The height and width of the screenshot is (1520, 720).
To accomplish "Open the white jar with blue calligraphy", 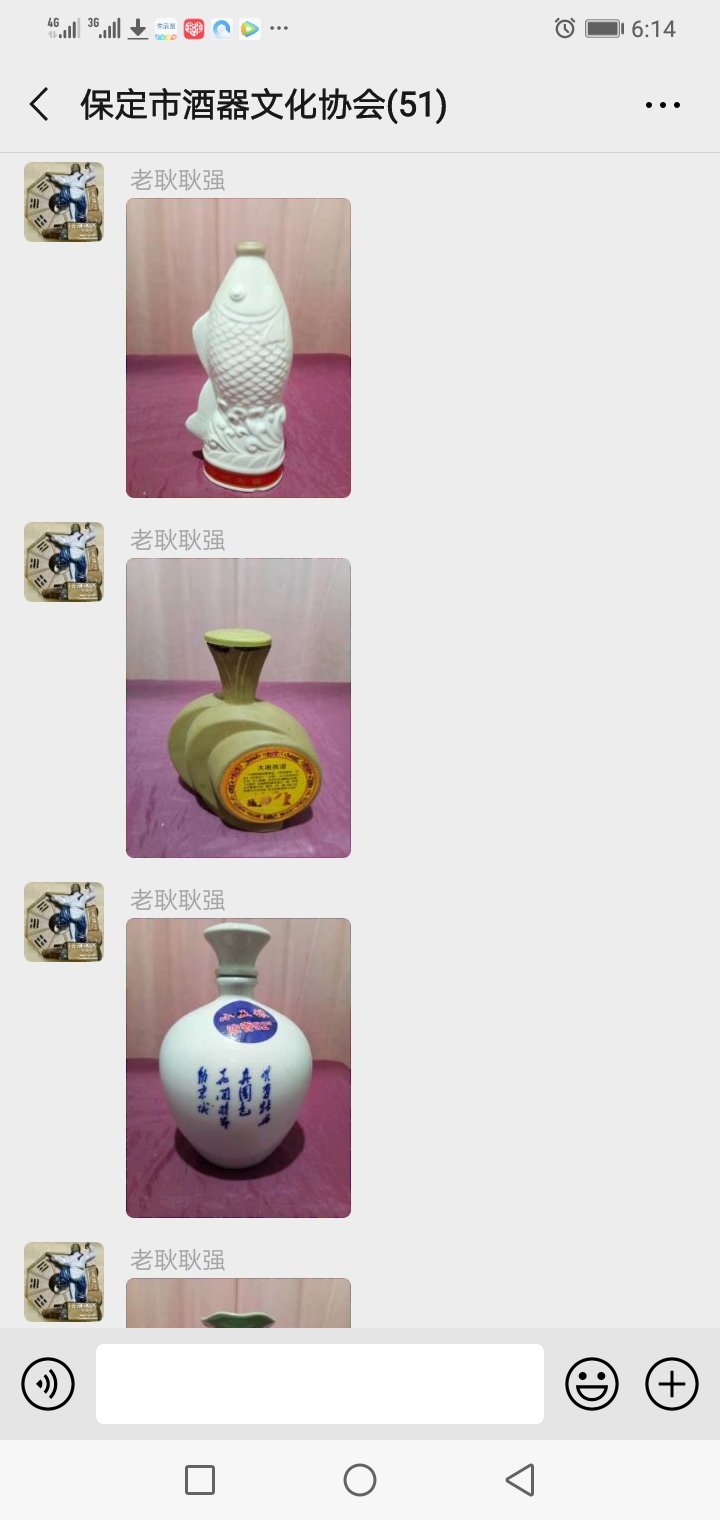I will pos(238,1068).
